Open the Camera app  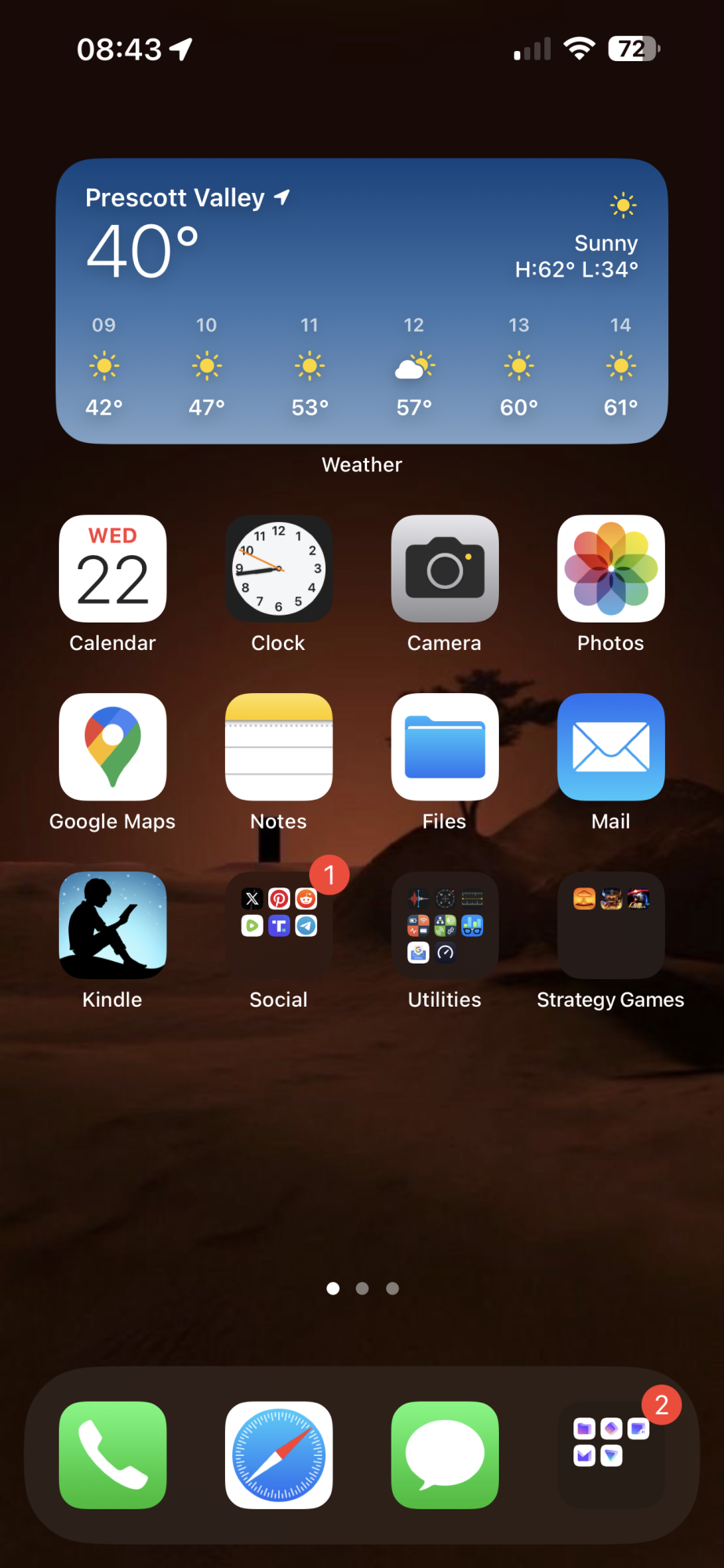coord(445,569)
